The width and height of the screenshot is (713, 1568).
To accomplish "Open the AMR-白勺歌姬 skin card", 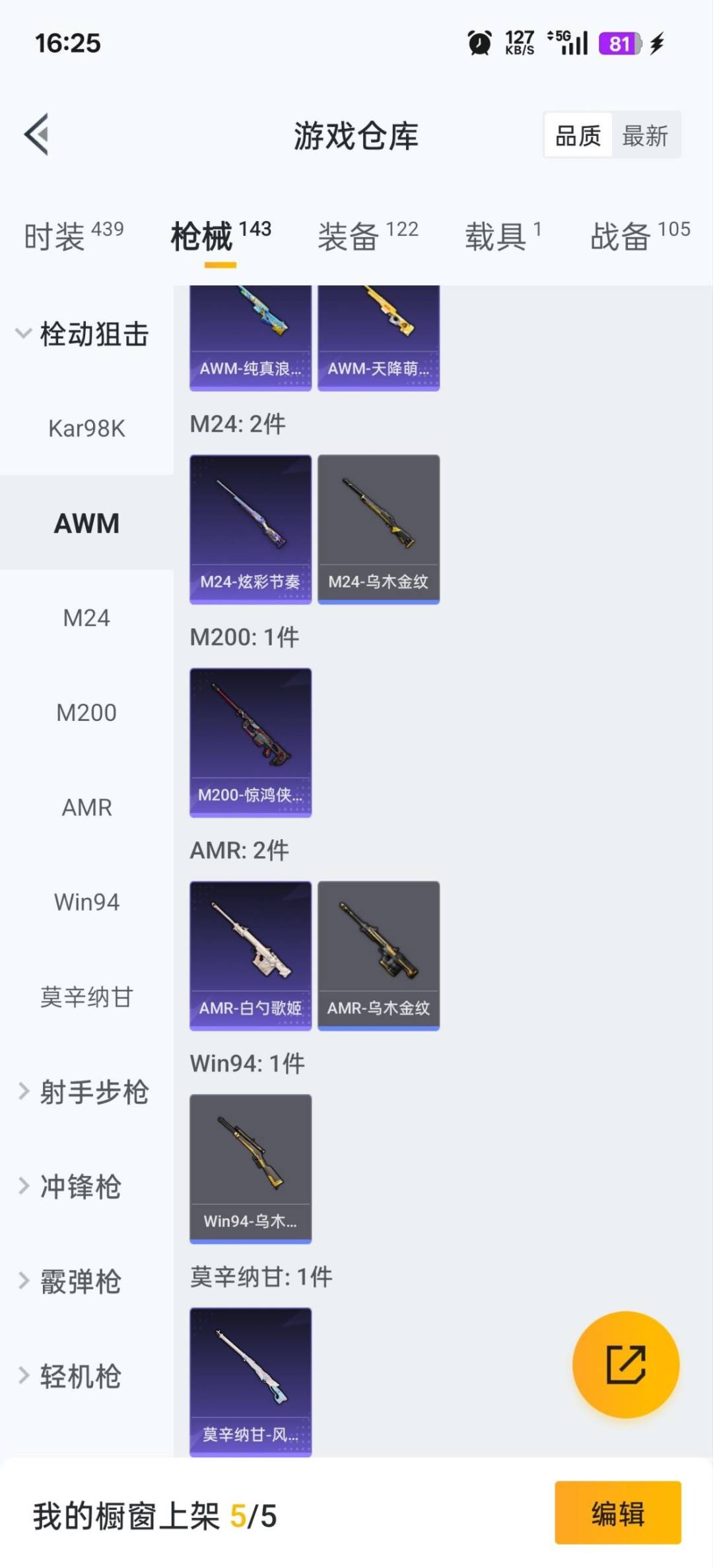I will tap(250, 955).
